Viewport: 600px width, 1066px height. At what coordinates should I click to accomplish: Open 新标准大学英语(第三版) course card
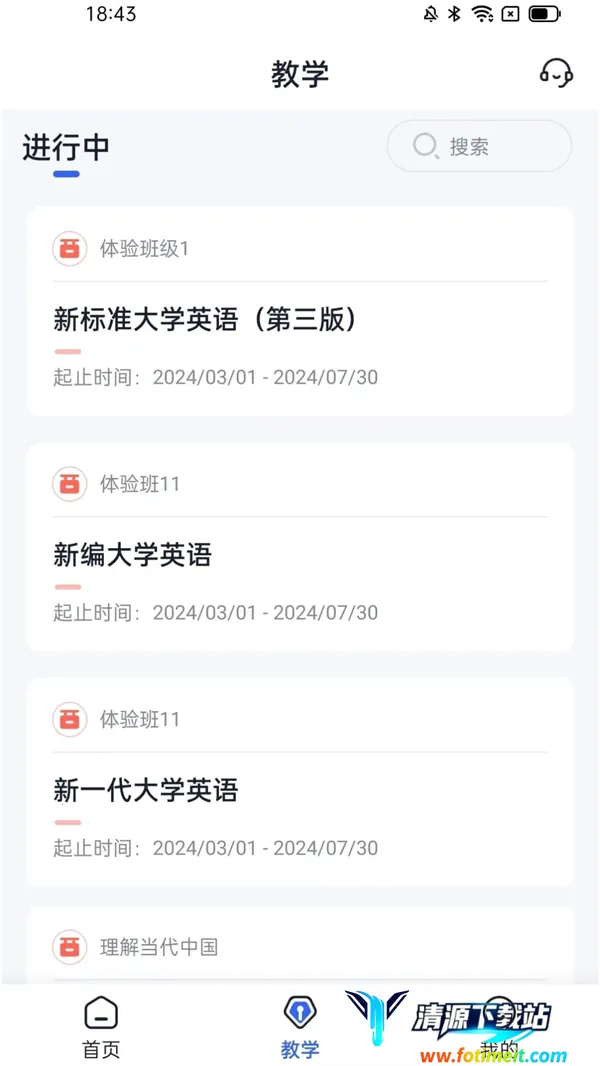[300, 320]
